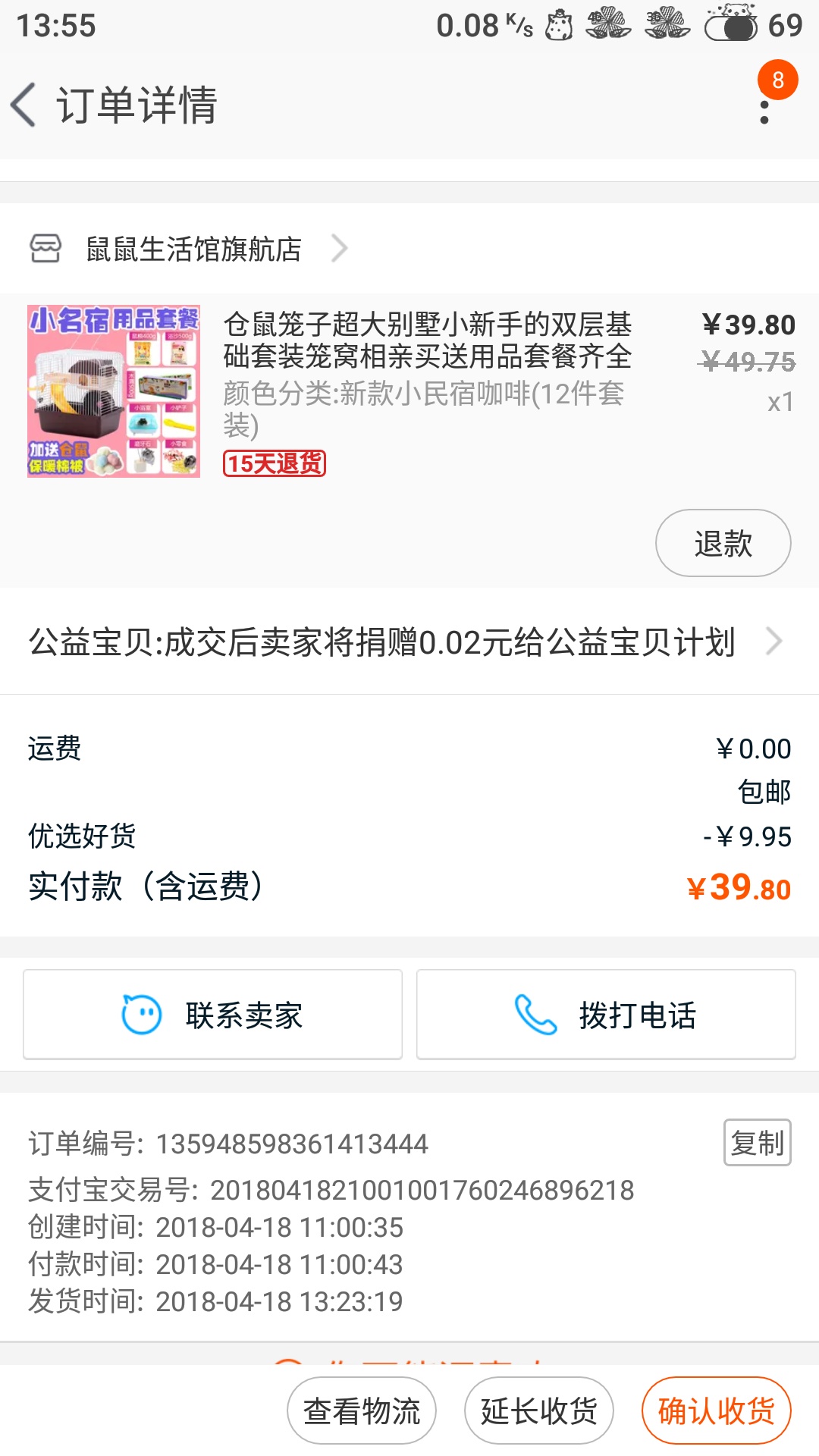
Task: Open the 公益宝贝 donation details arrow
Action: (775, 641)
